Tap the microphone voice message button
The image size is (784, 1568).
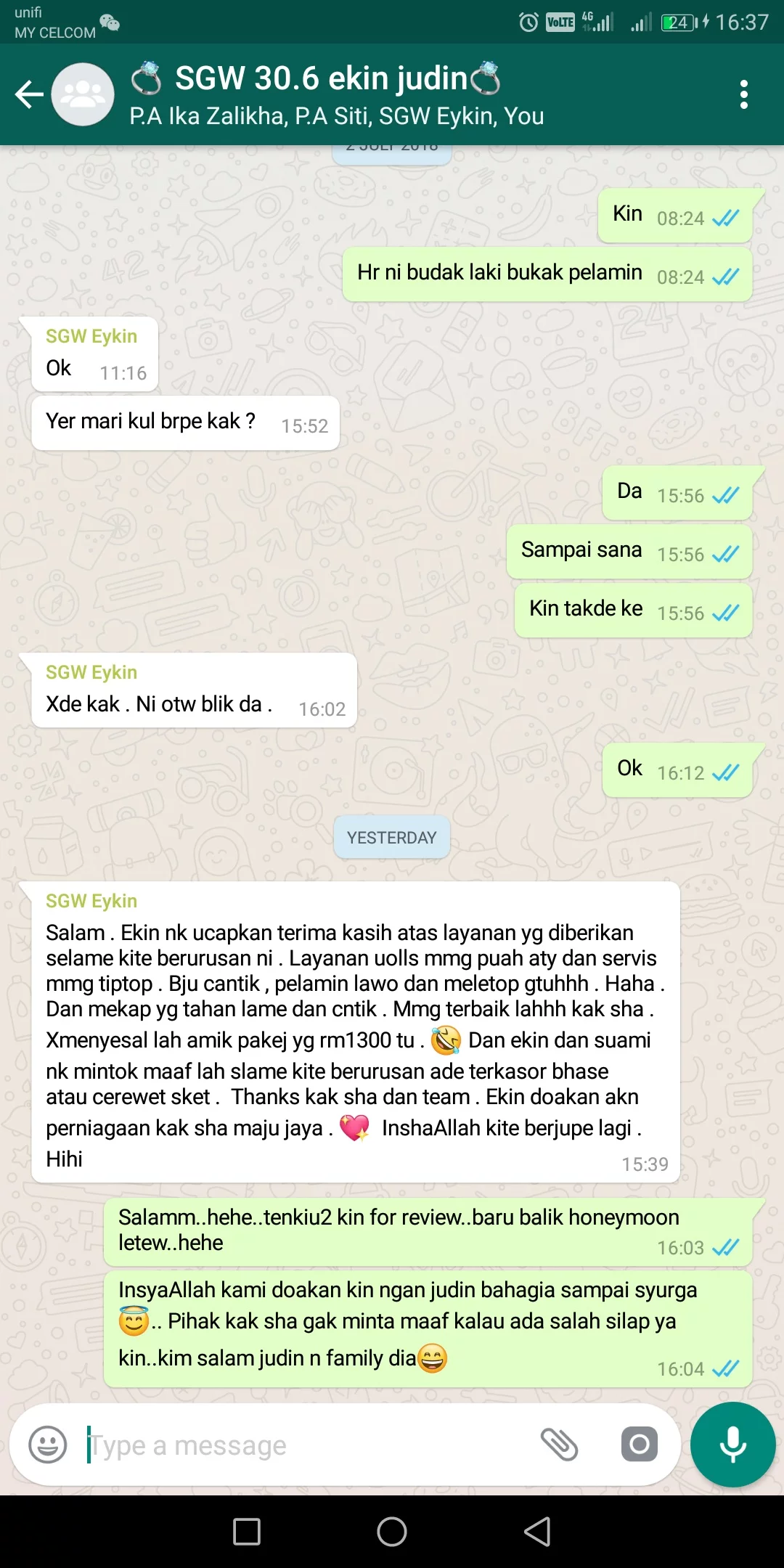point(732,1445)
